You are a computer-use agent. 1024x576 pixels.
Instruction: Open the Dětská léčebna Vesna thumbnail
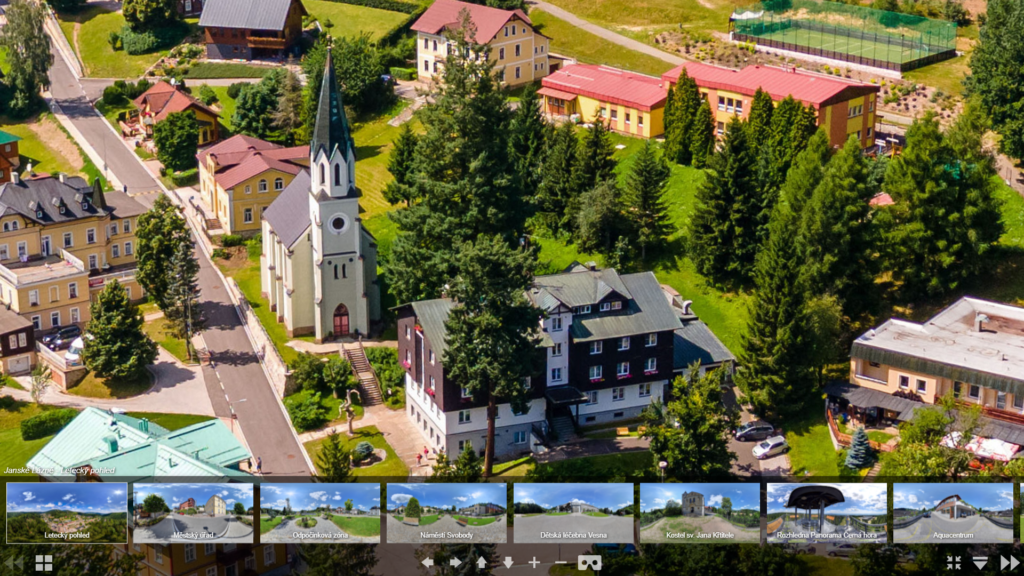[x=573, y=513]
